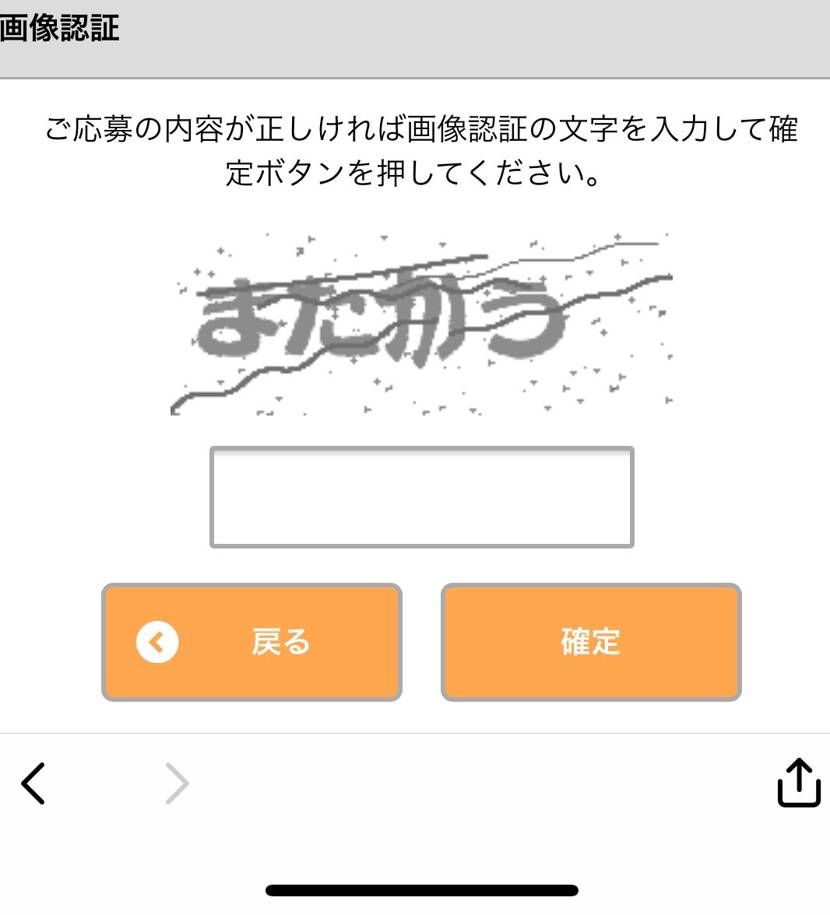Click the distorted CAPTCHA image
Image resolution: width=830 pixels, height=915 pixels.
click(420, 320)
